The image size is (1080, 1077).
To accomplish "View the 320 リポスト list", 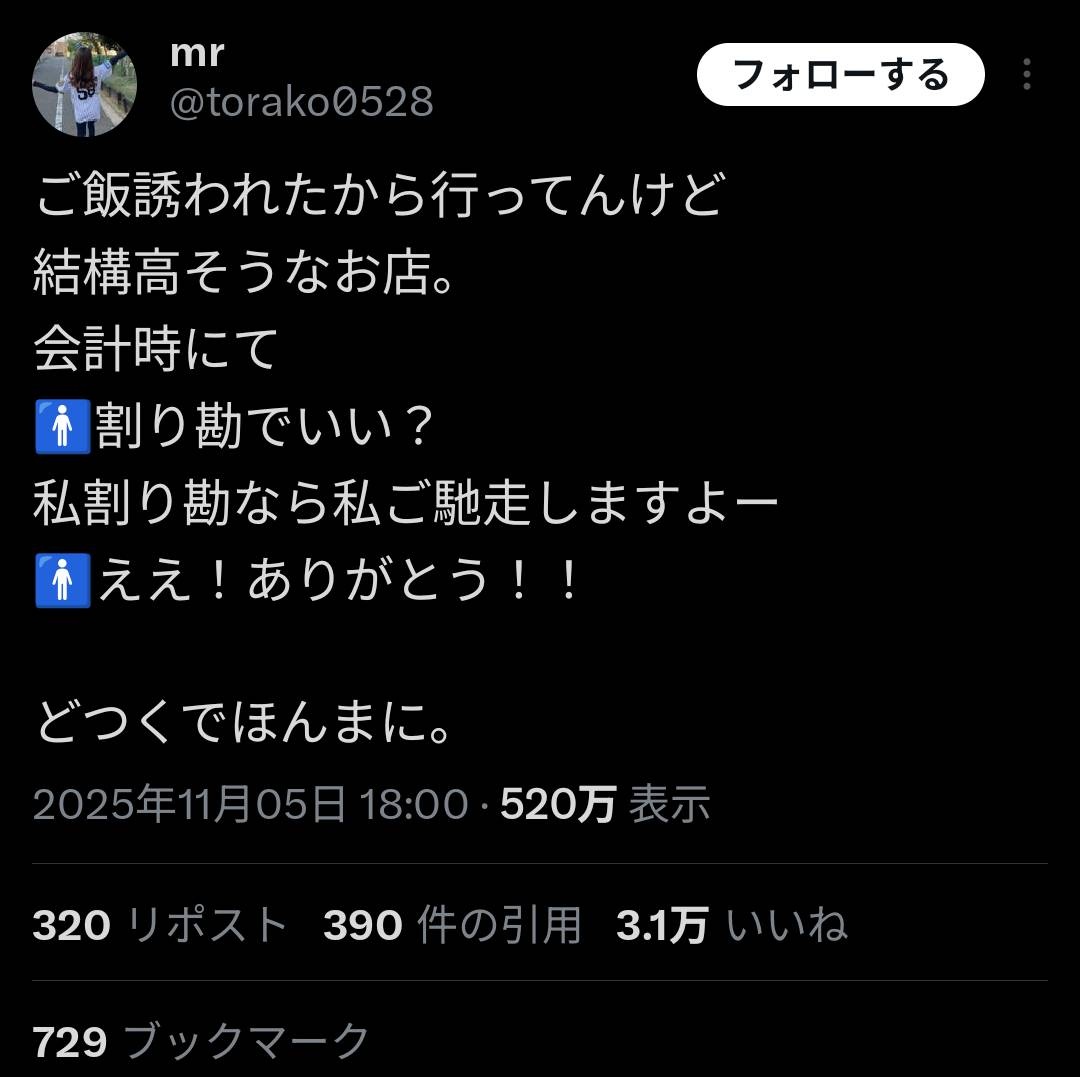I will [x=160, y=926].
